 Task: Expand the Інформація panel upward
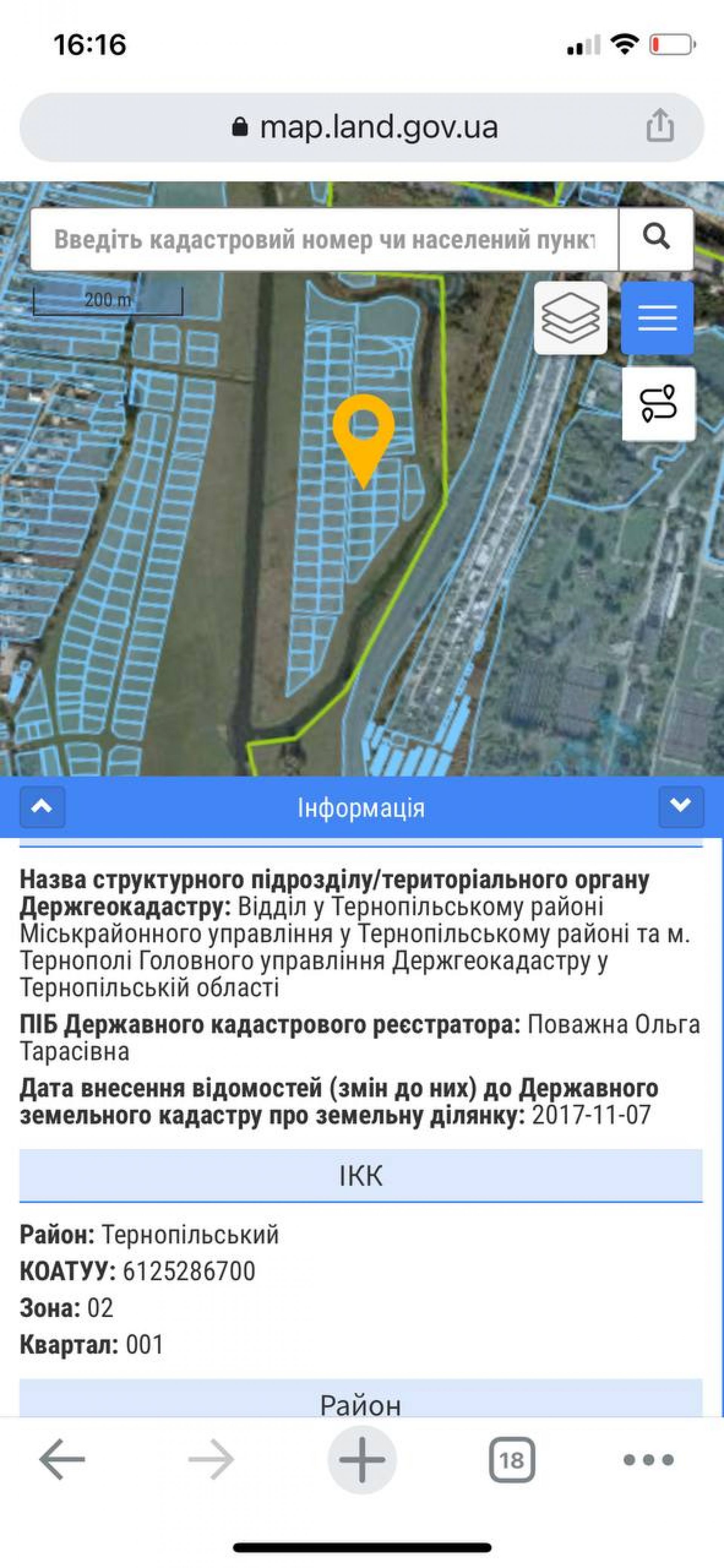[x=42, y=807]
